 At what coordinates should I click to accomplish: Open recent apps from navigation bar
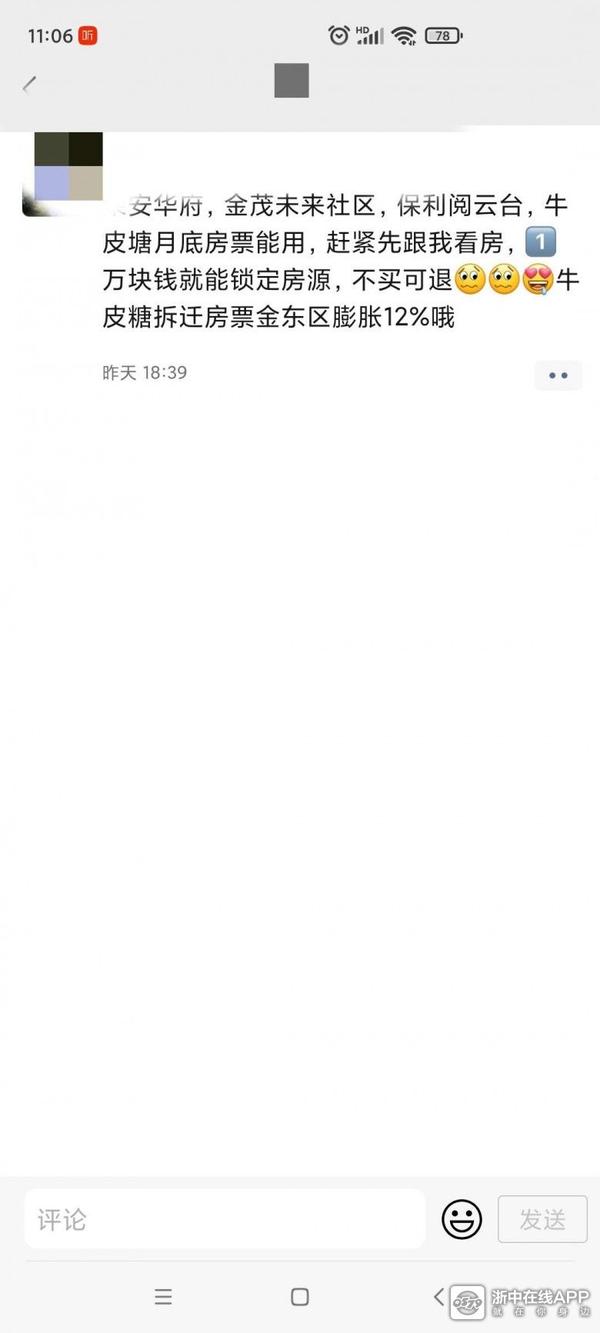164,1297
